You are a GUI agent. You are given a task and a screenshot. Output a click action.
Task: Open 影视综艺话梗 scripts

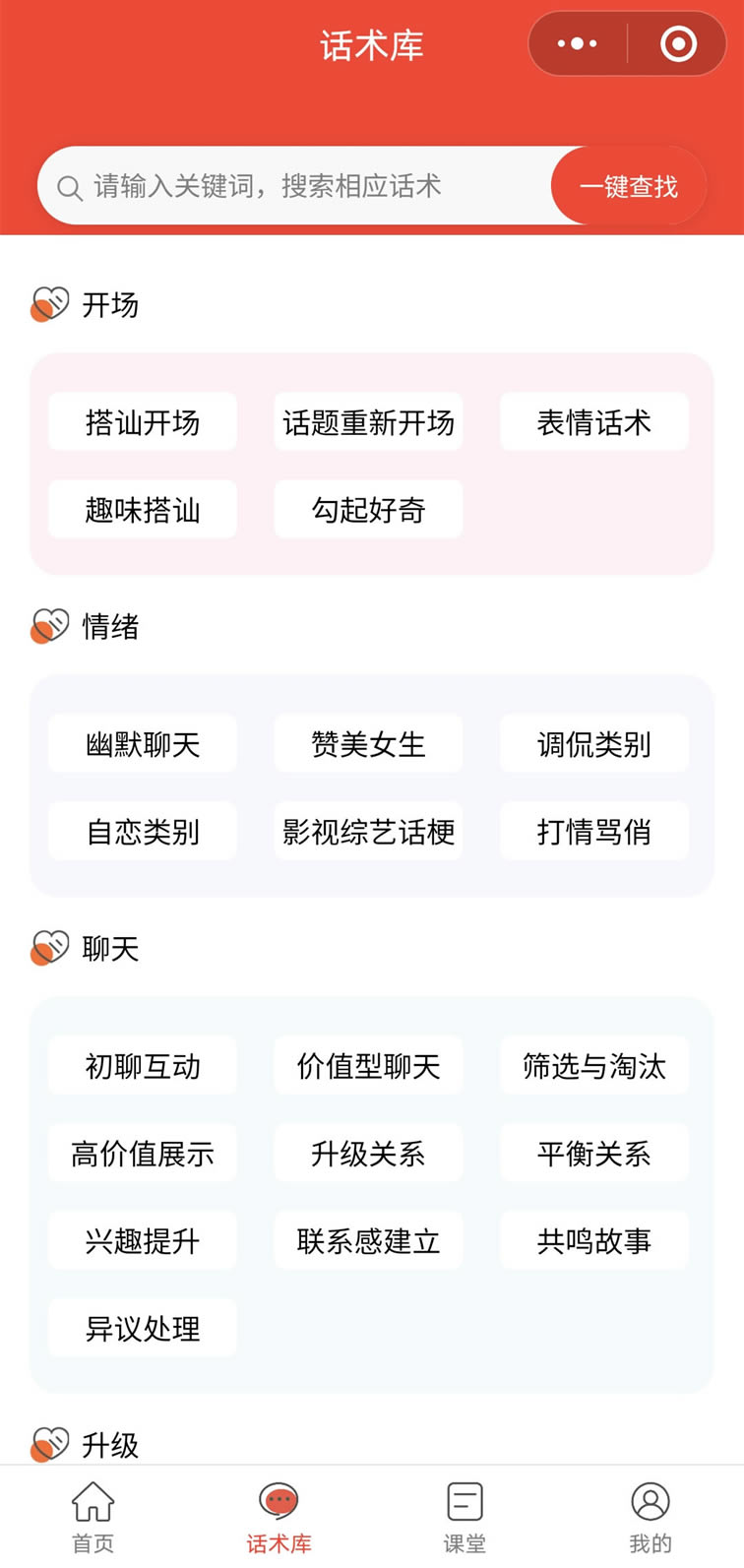(x=368, y=832)
